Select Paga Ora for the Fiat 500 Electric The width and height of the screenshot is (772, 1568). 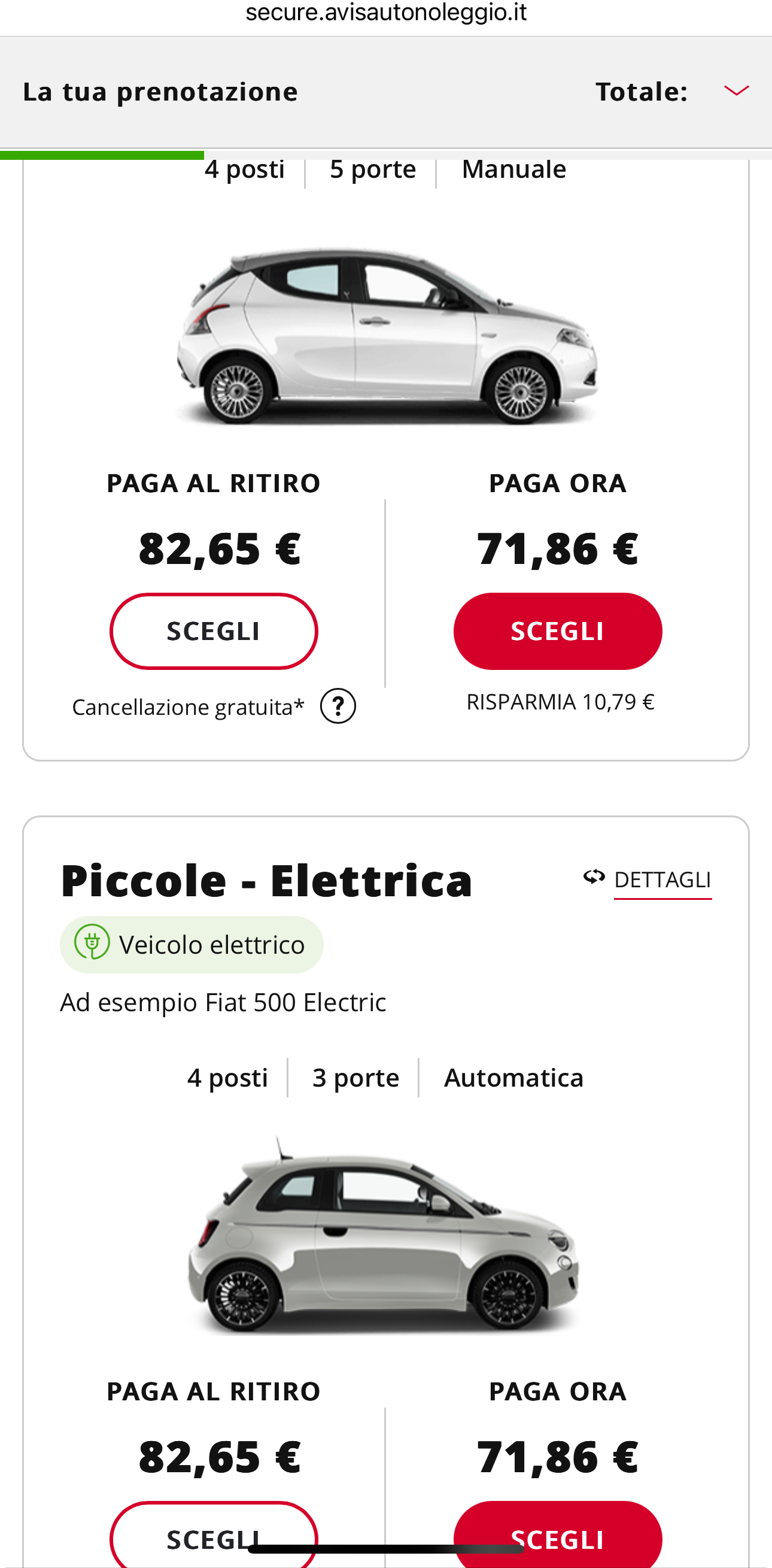pos(557,1534)
